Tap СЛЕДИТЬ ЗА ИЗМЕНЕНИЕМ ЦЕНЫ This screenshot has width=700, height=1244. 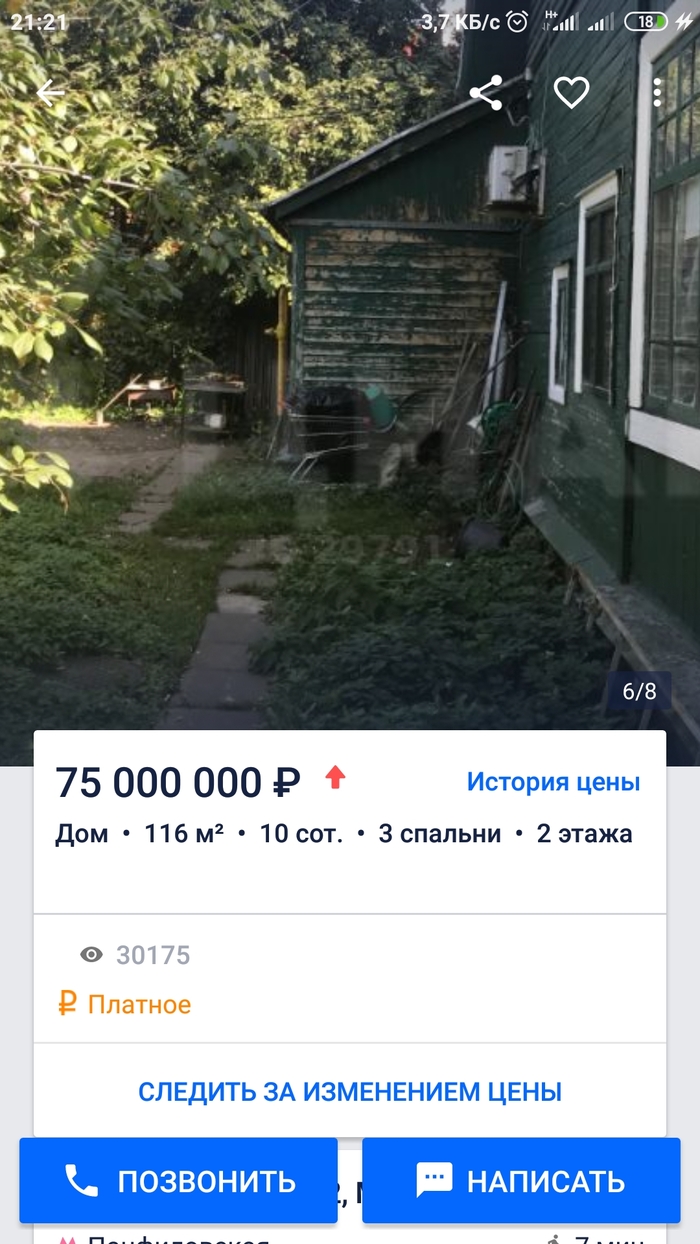(x=350, y=1091)
